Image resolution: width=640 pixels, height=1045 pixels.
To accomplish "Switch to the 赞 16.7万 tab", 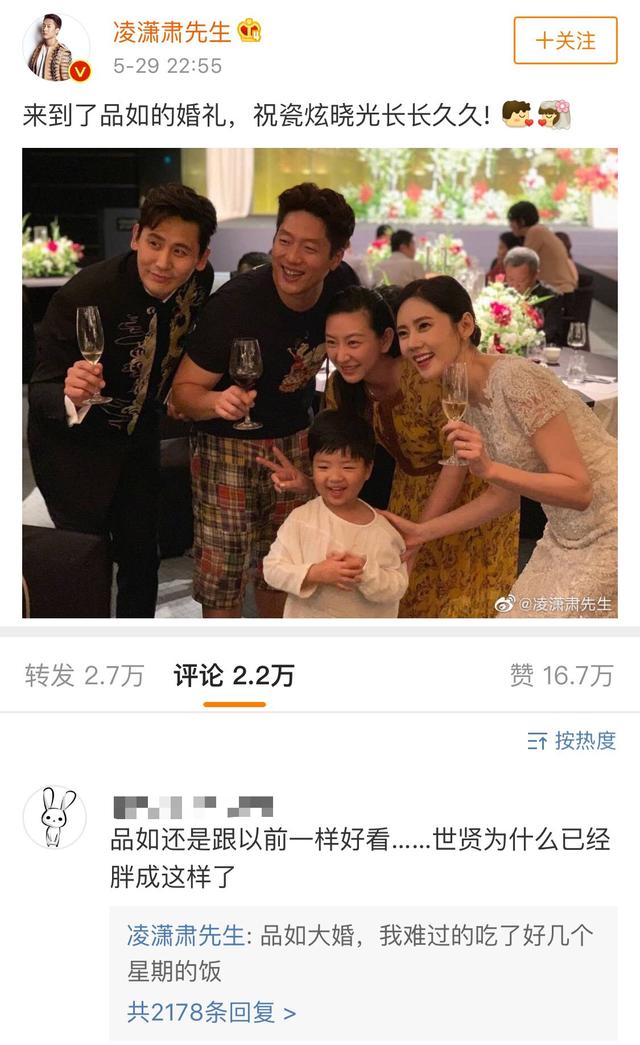I will (561, 675).
